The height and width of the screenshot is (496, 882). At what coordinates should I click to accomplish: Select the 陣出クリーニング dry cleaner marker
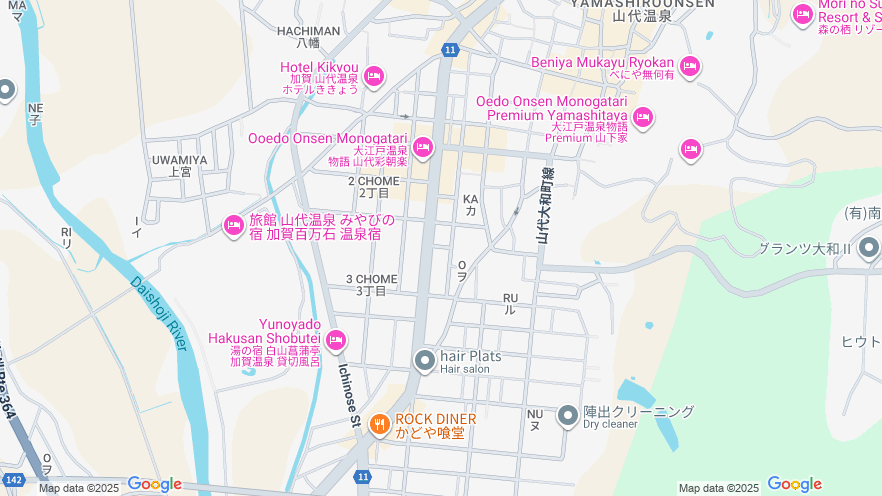[x=568, y=414]
